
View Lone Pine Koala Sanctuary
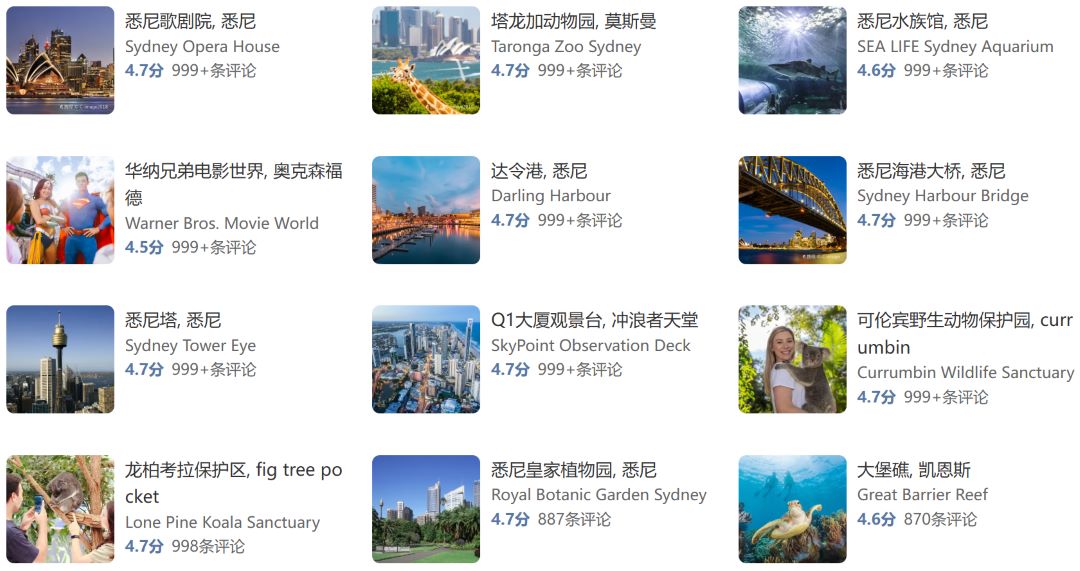point(222,522)
